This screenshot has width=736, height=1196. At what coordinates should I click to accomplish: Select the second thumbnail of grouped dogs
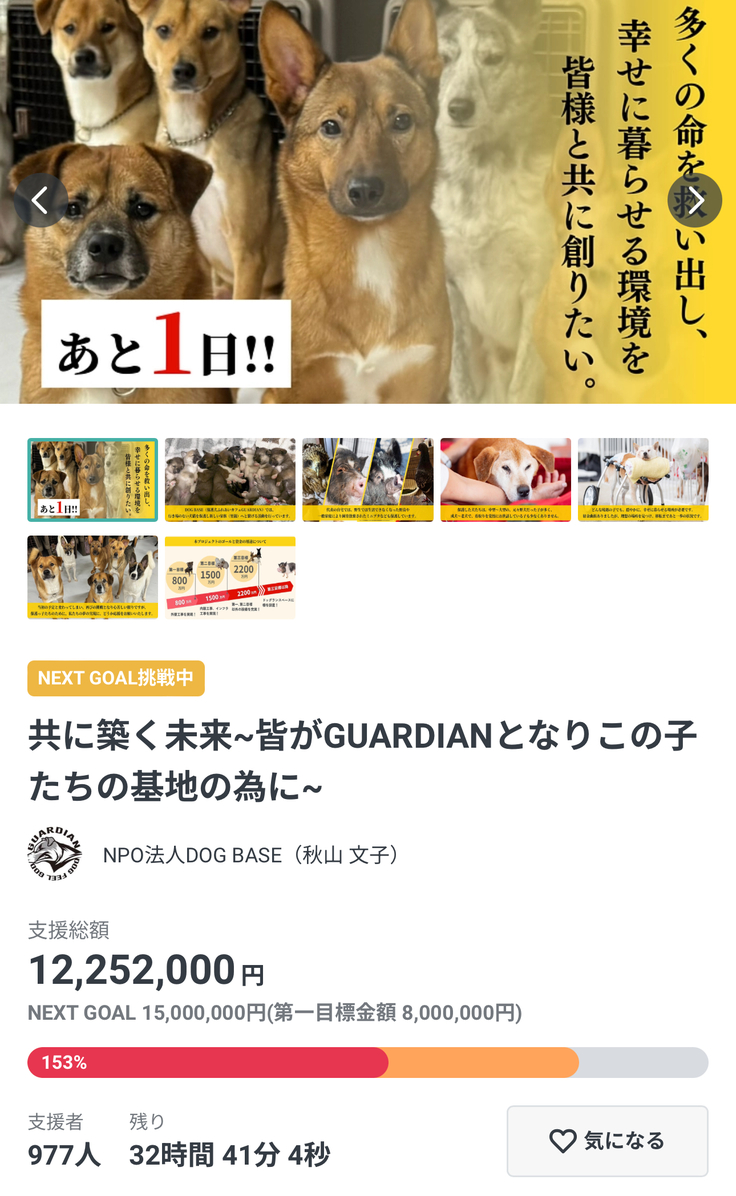tap(230, 480)
